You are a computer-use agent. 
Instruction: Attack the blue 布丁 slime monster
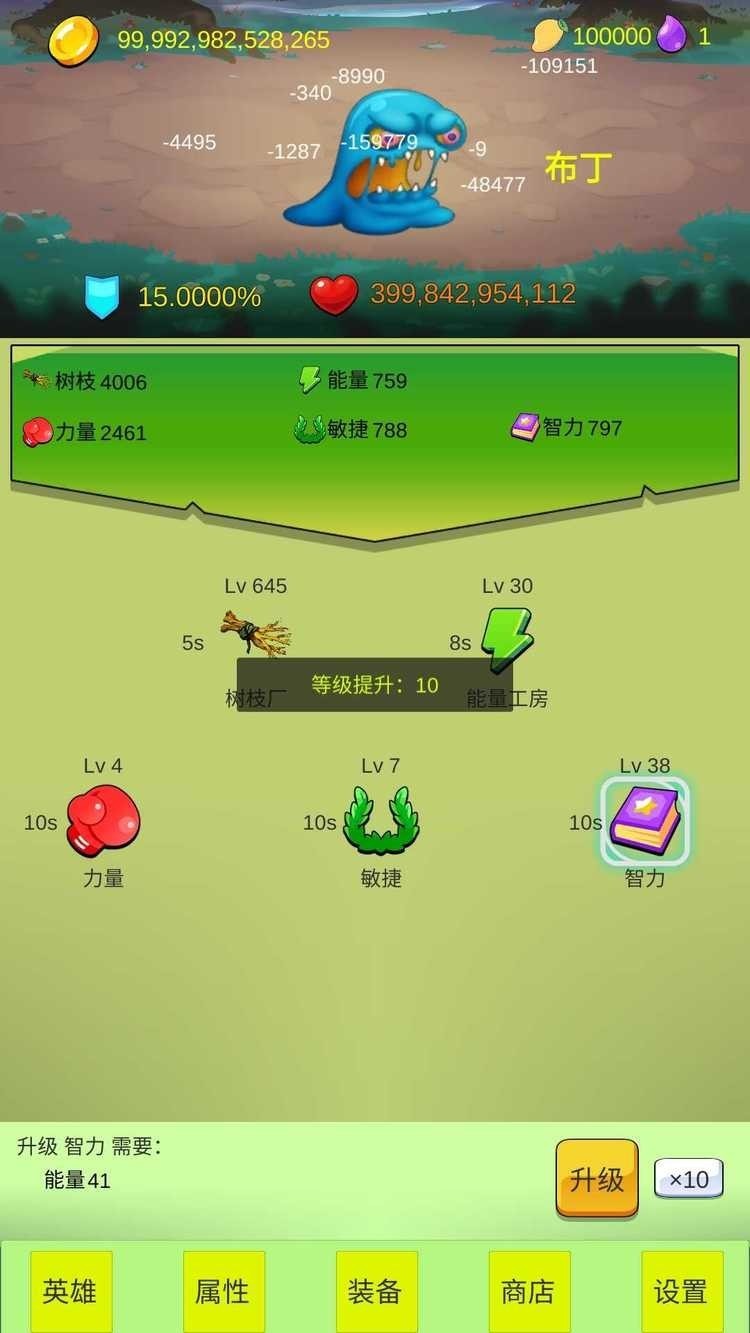tap(375, 160)
